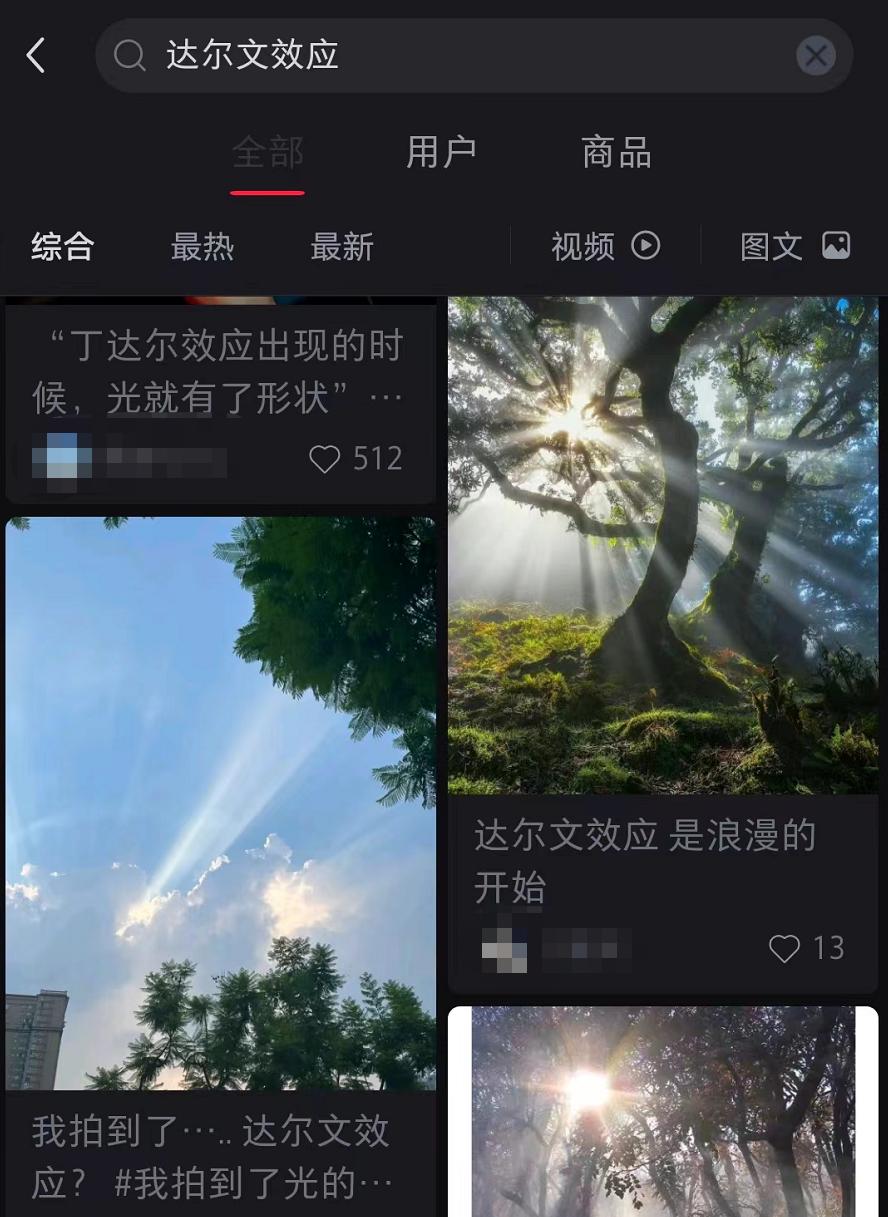Filter results to 视频 only
Image resolution: width=888 pixels, height=1217 pixels.
pyautogui.click(x=605, y=246)
